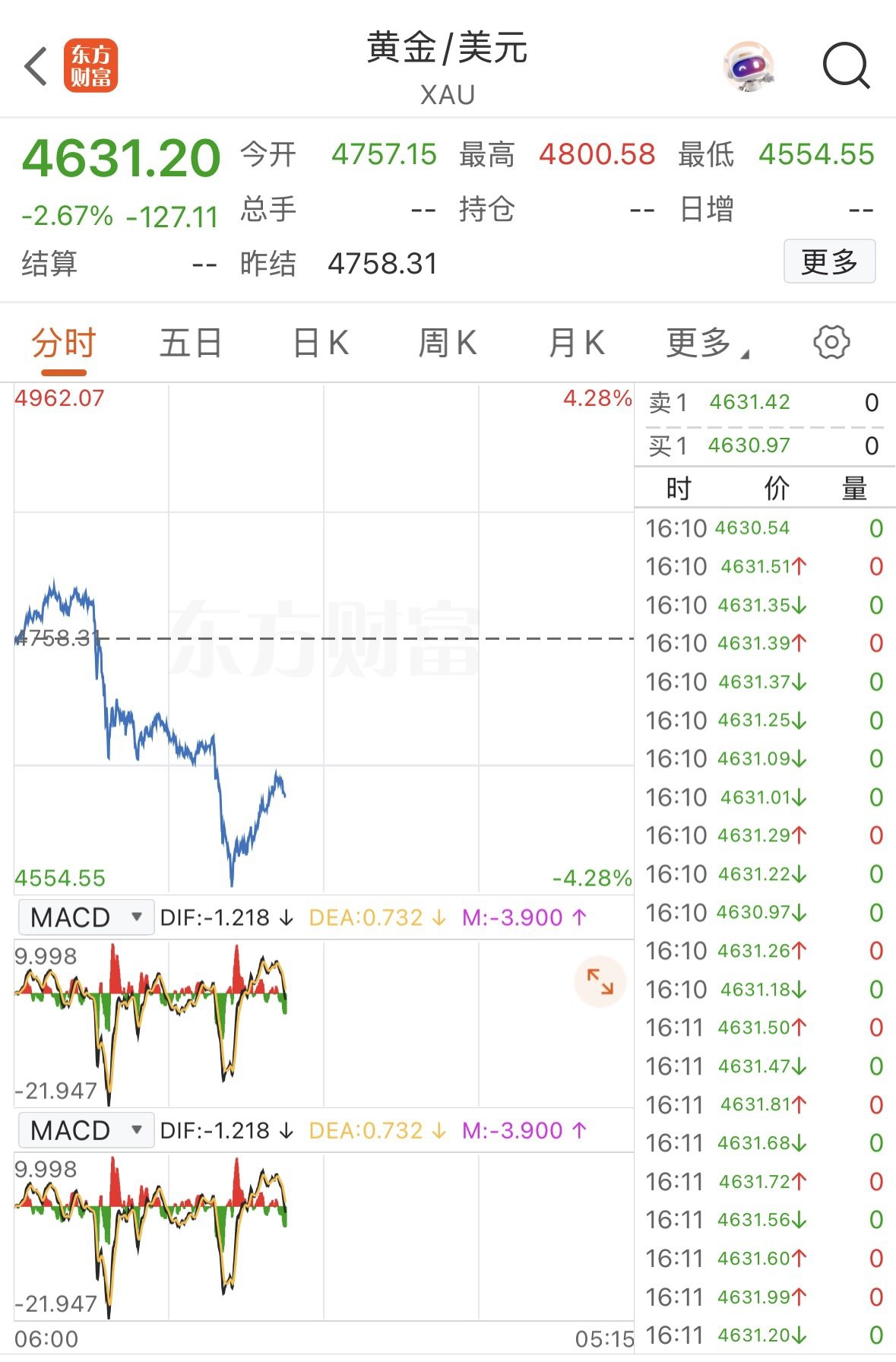The image size is (896, 1362).
Task: Open chart settings gear
Action: [x=831, y=343]
